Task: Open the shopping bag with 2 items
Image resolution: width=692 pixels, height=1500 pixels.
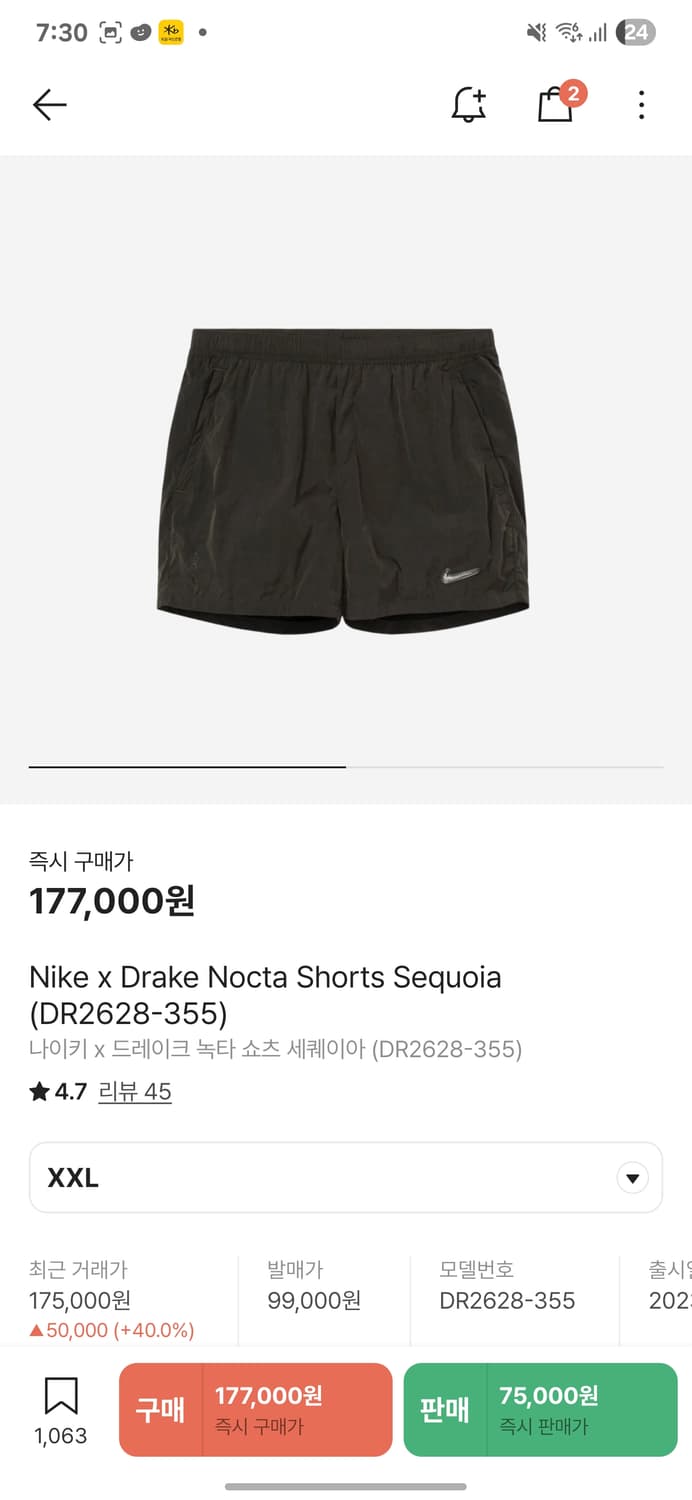Action: click(x=556, y=105)
